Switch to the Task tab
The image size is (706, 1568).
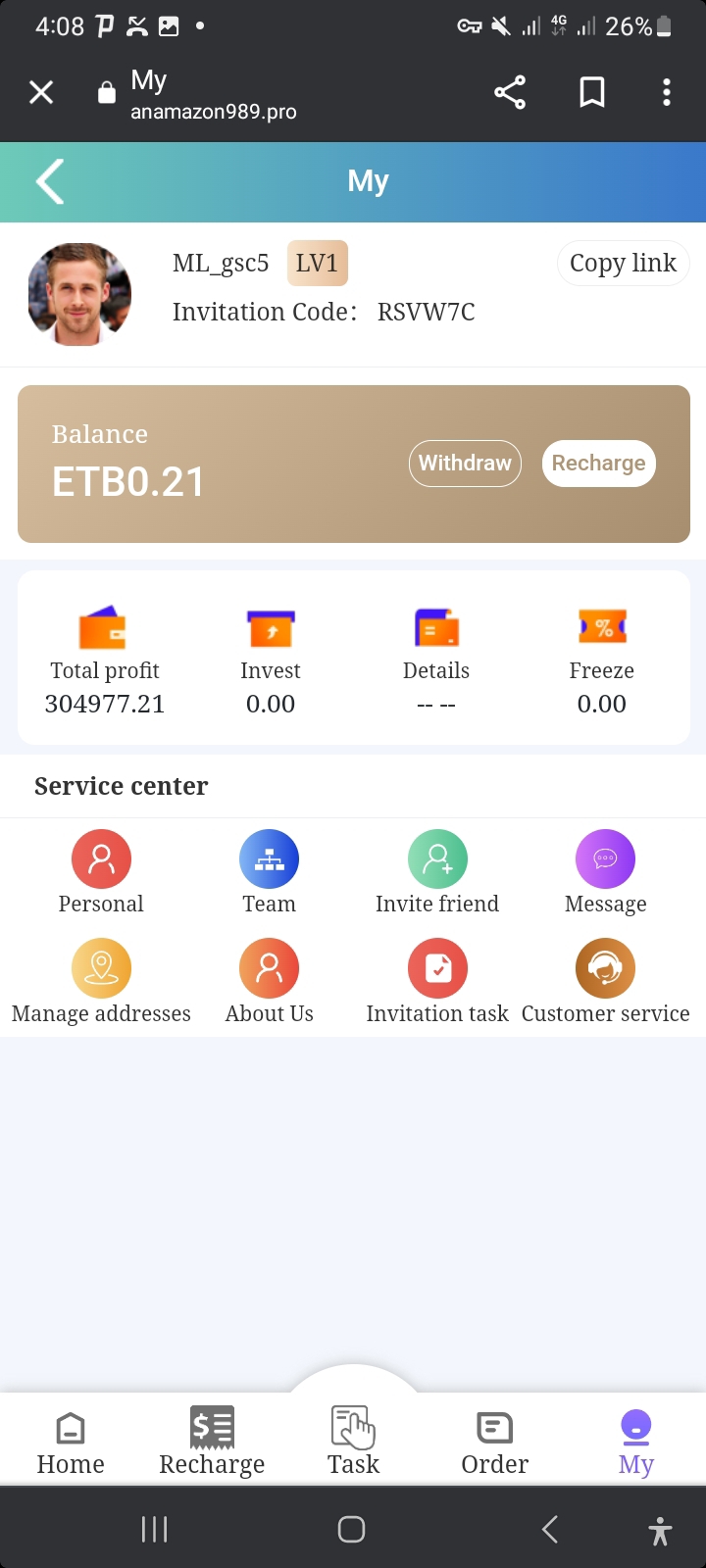(x=353, y=1441)
